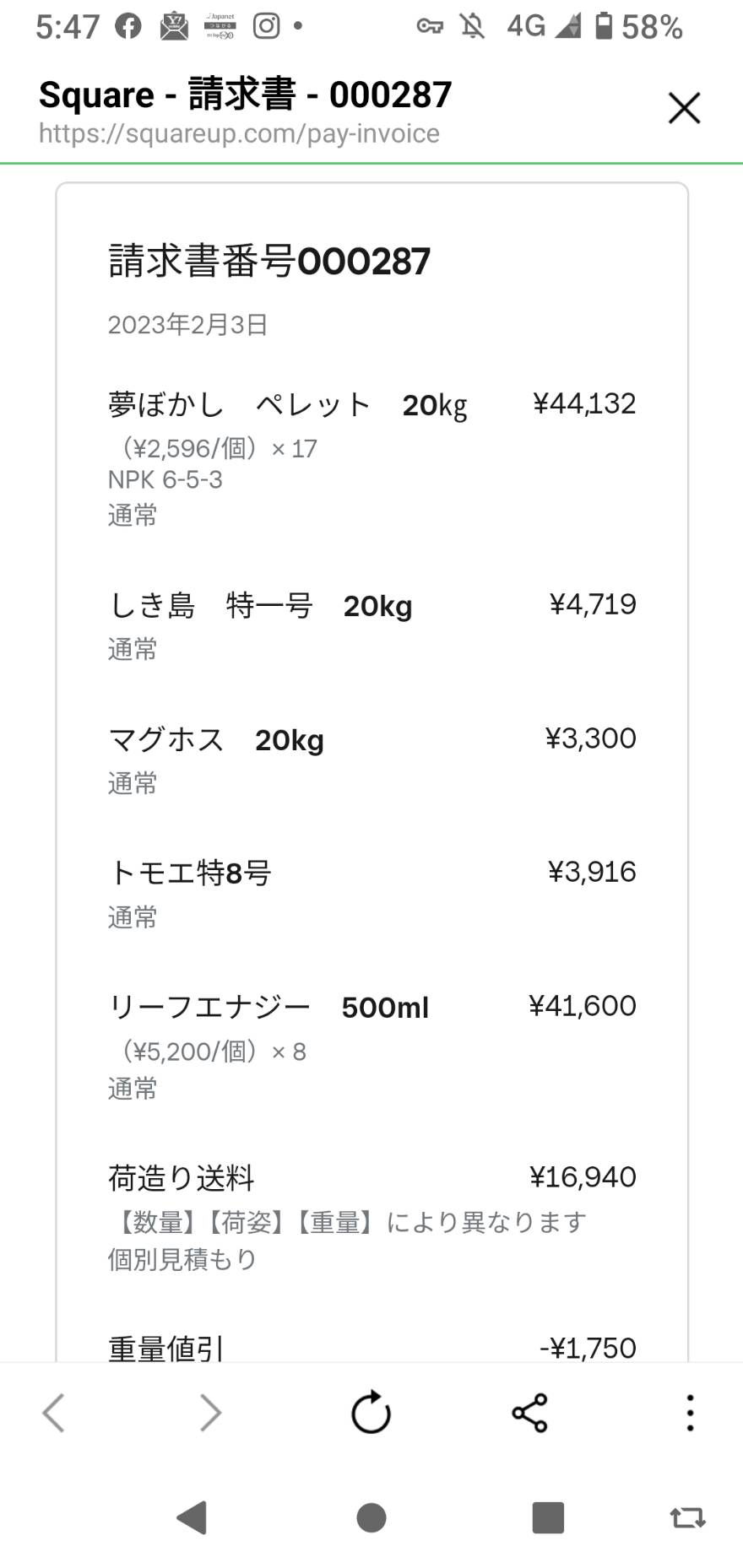Tap the system back button
Viewport: 743px width, 1568px height.
[x=192, y=1517]
